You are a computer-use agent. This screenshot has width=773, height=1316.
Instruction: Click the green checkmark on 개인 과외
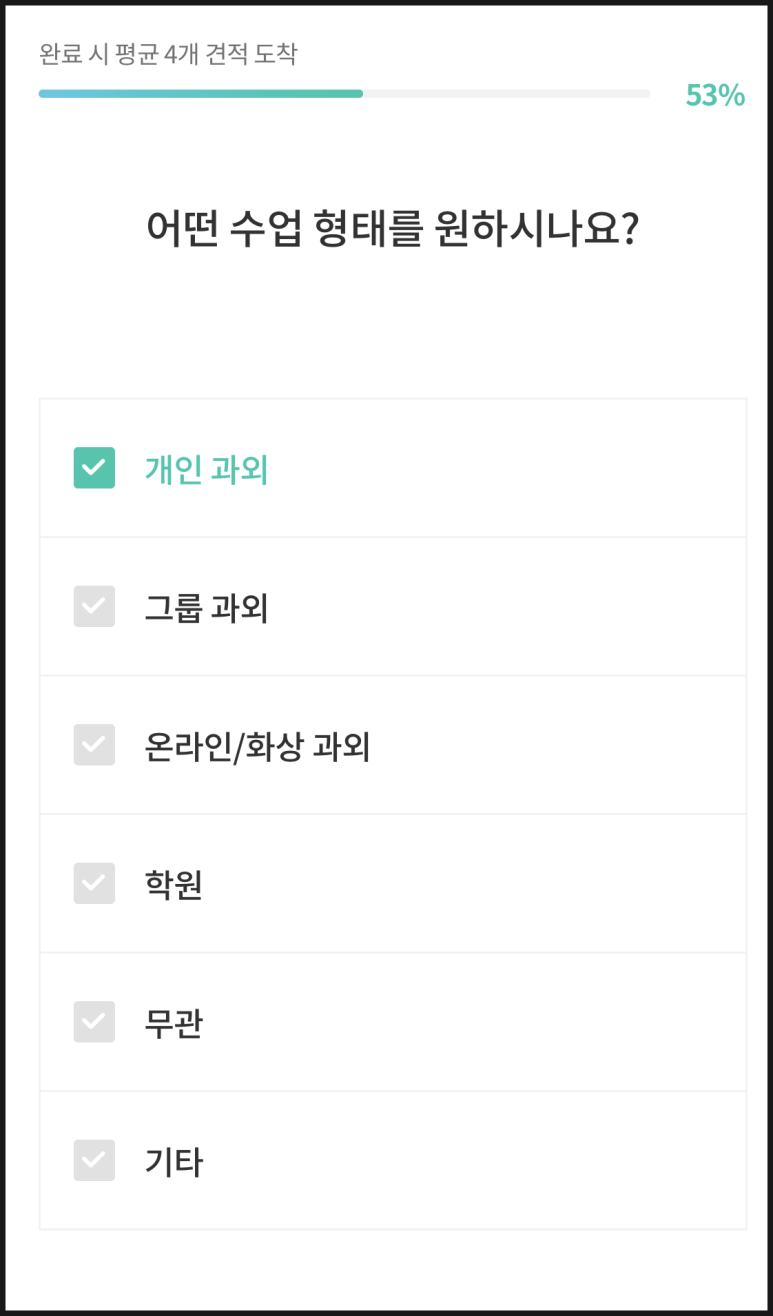coord(93,467)
